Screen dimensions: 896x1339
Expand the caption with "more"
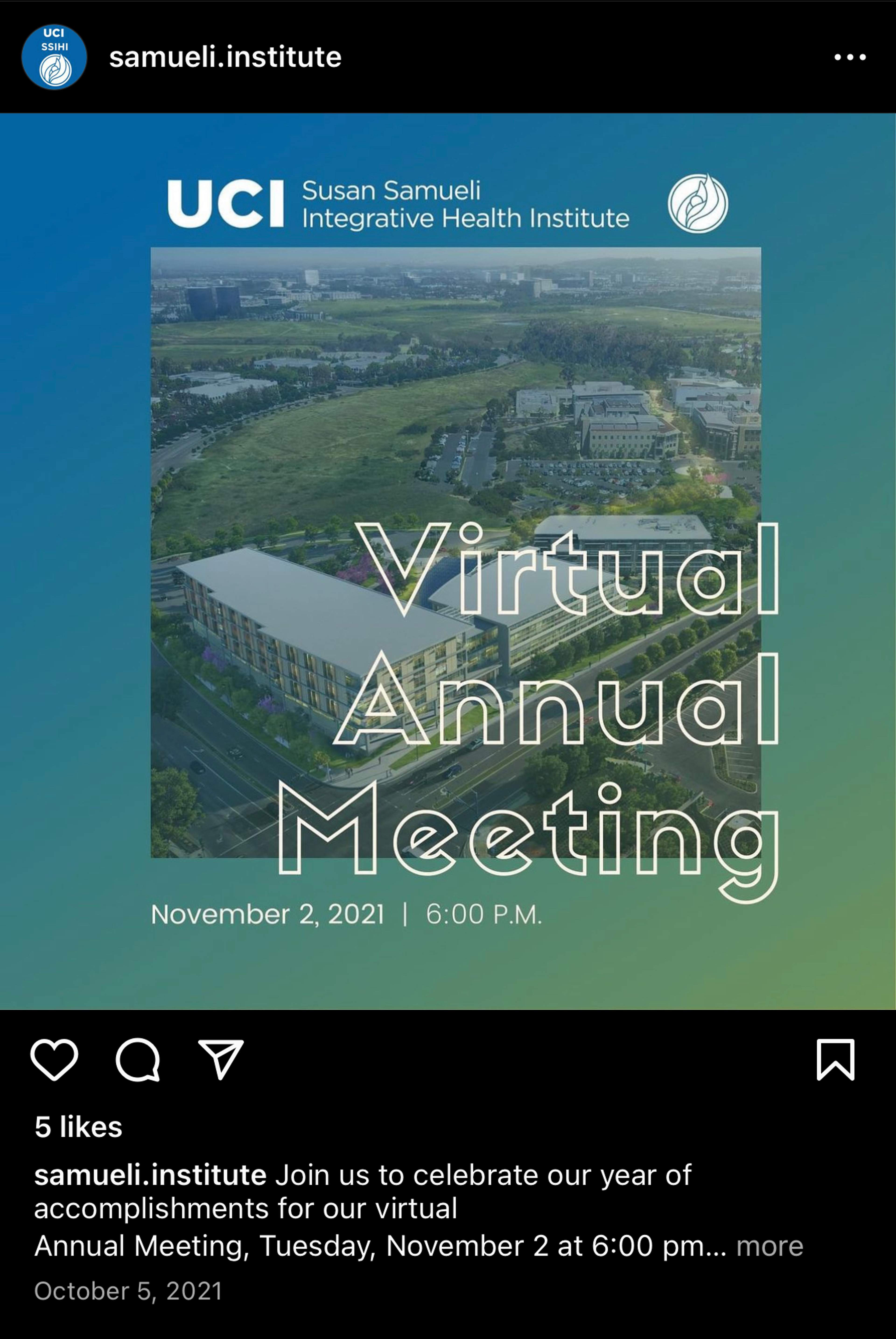point(769,1246)
